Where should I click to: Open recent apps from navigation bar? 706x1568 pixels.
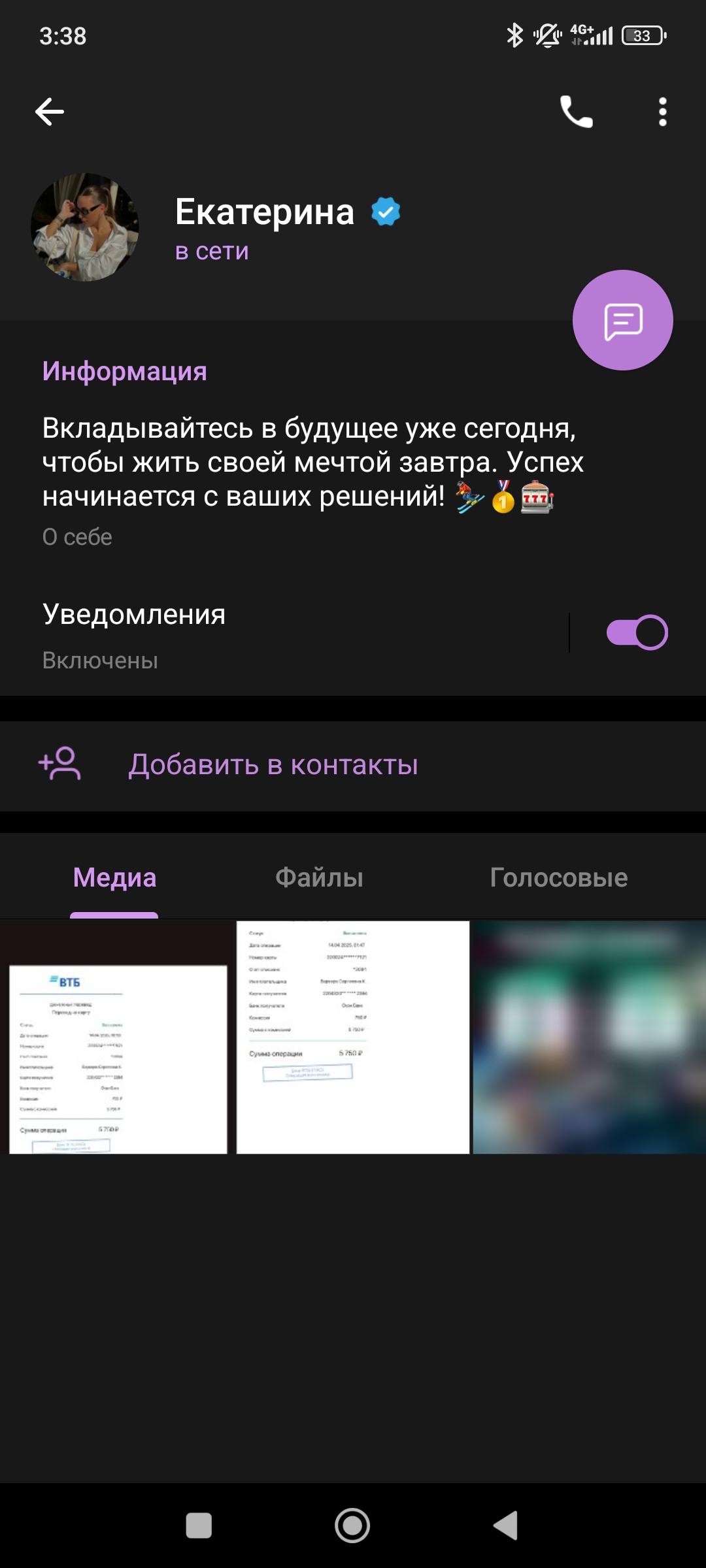click(199, 1526)
